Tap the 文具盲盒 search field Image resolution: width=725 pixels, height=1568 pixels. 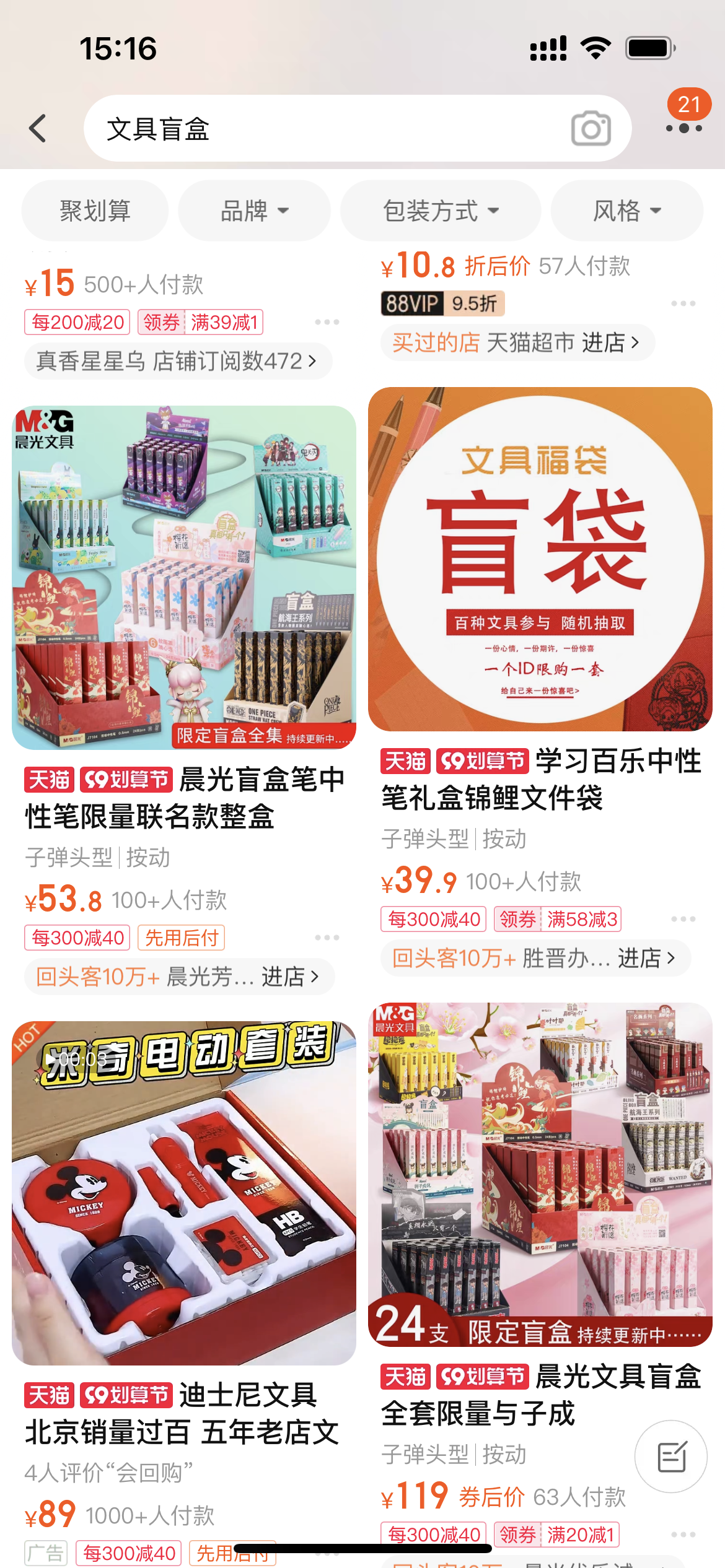pos(322,129)
